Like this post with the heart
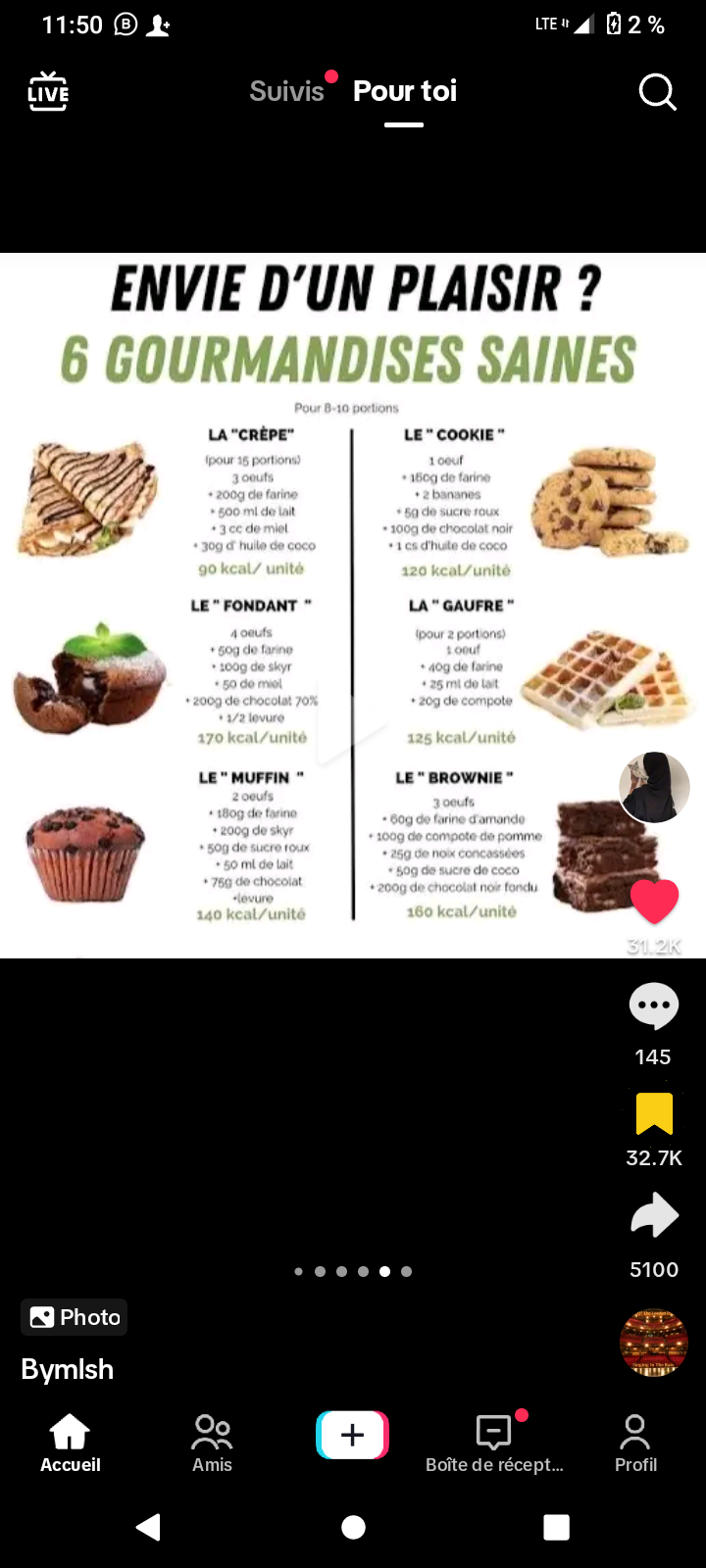706x1568 pixels. (x=654, y=902)
